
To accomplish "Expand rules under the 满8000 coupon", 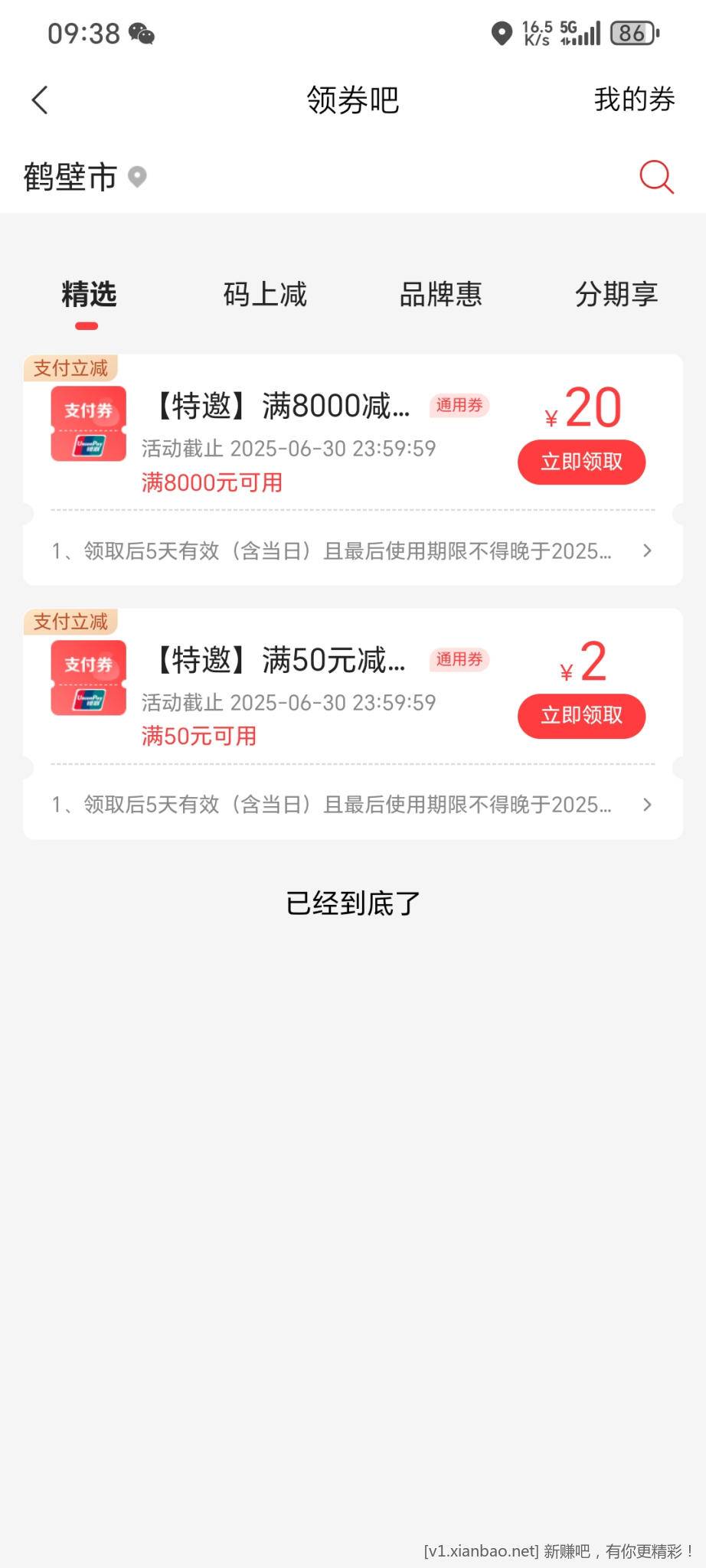I will pos(352,550).
